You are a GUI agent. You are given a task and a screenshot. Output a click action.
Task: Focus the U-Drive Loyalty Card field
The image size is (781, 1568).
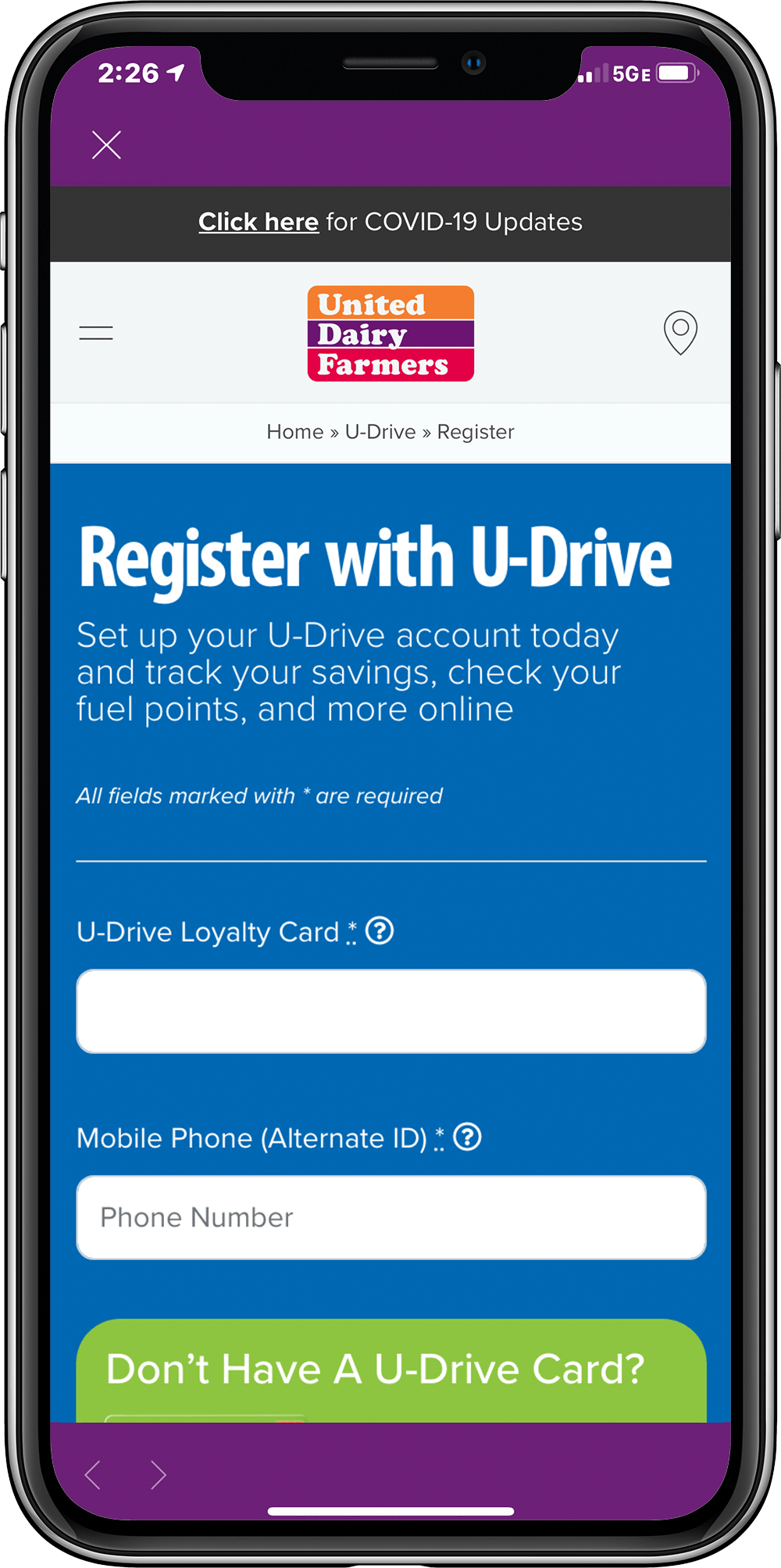click(x=390, y=1011)
